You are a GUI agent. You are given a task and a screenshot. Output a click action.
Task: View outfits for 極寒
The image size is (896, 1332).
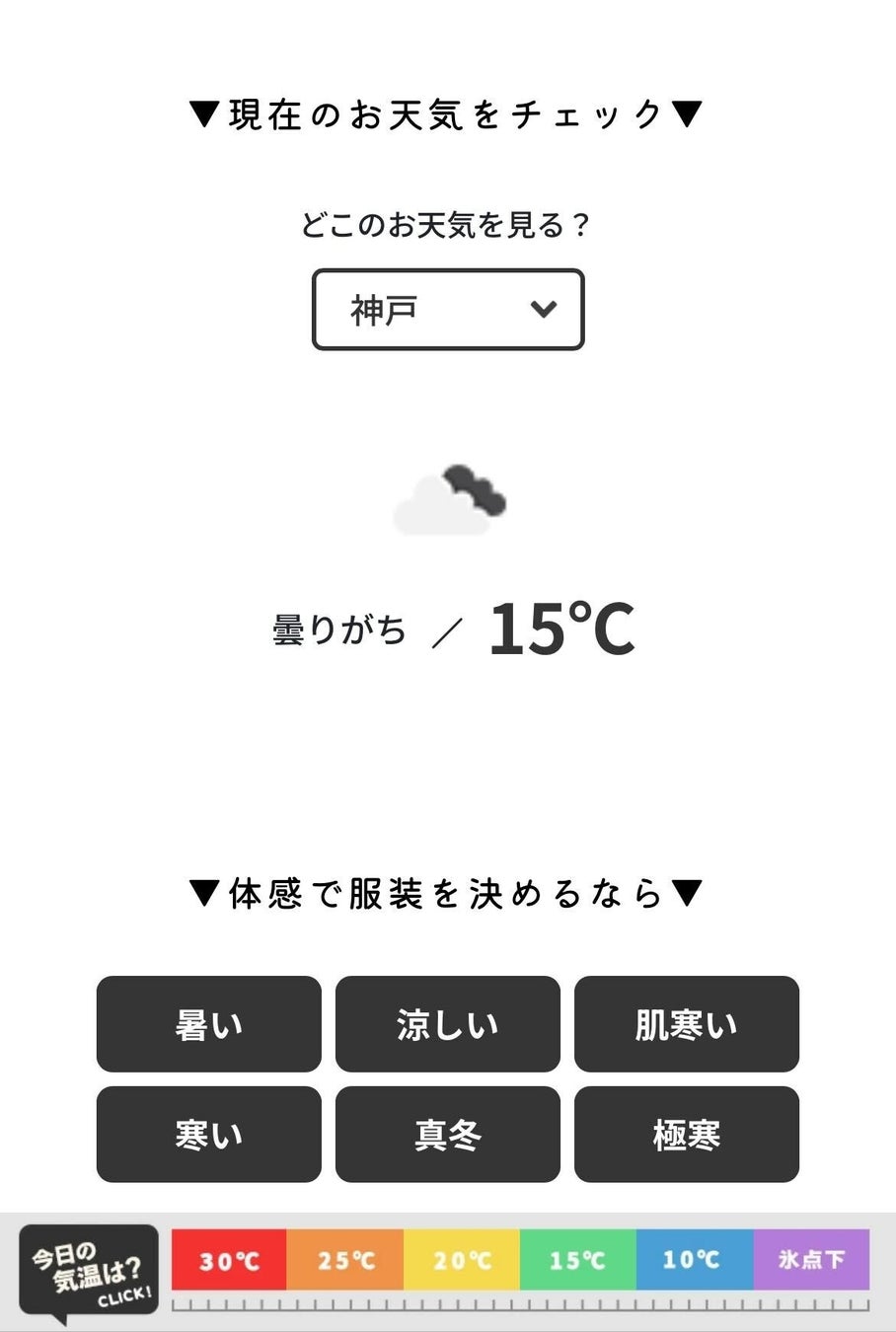click(687, 1135)
